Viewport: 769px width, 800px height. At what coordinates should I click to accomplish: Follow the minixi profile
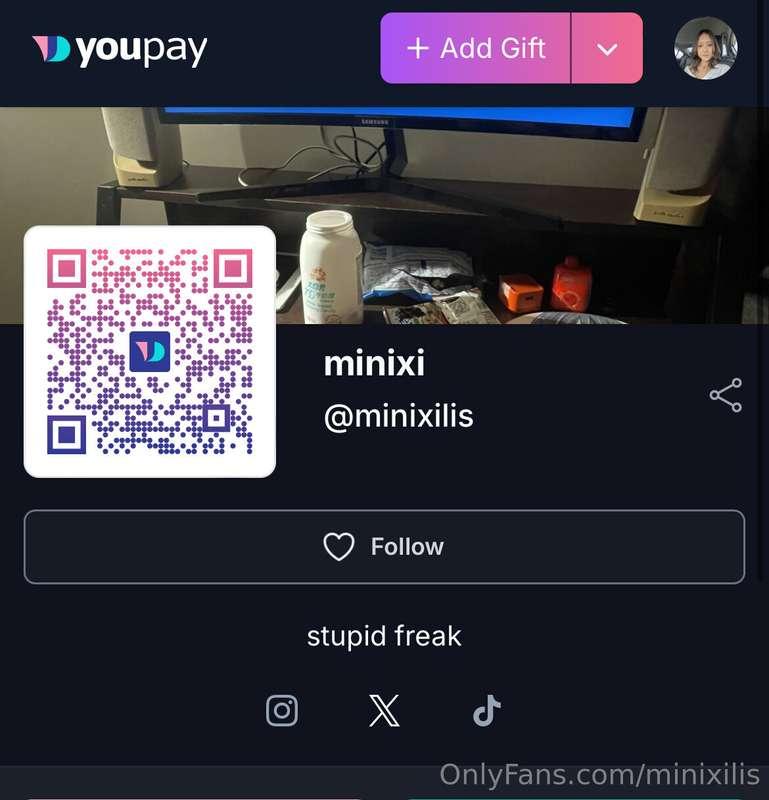(x=384, y=546)
